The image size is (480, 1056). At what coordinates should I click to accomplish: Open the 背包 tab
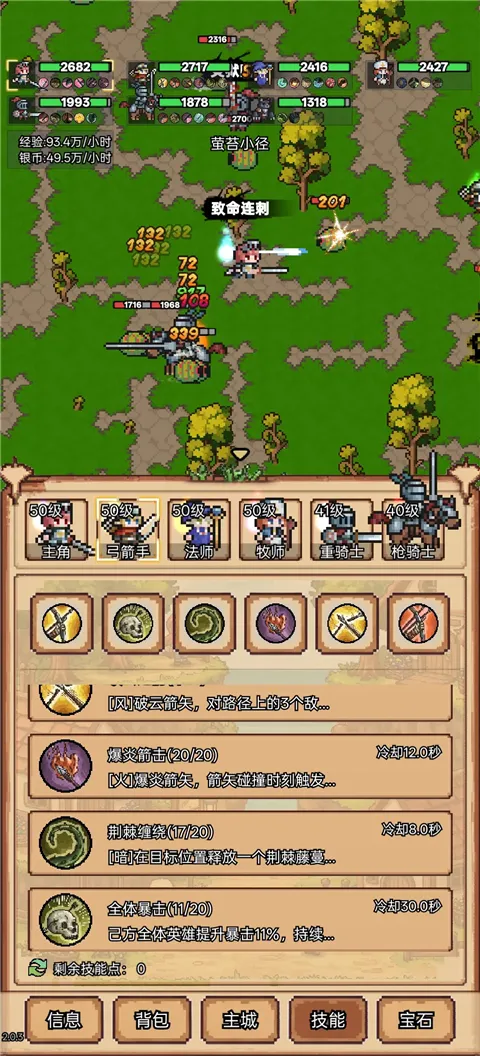point(152,1020)
